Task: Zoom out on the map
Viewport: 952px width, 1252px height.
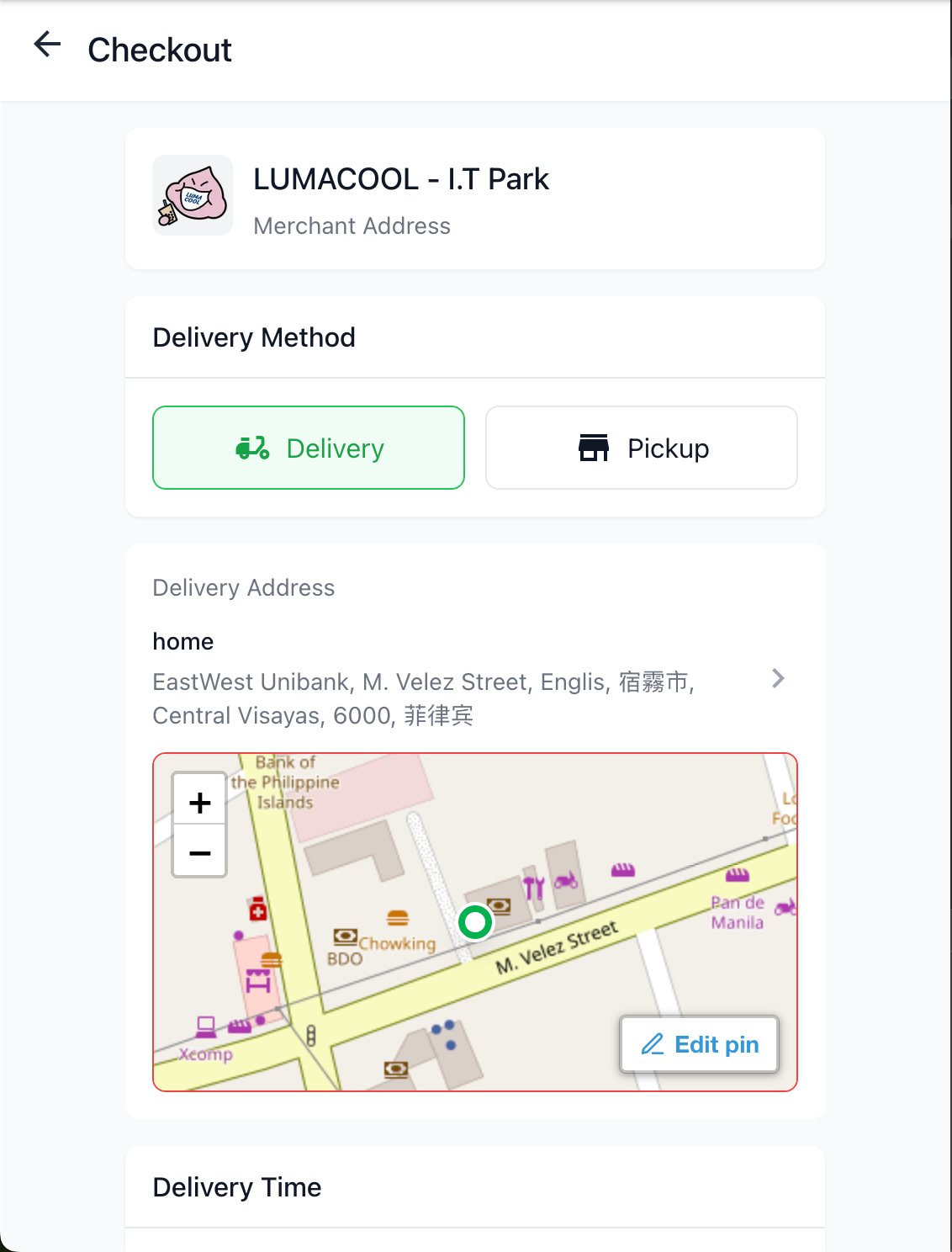Action: 200,852
